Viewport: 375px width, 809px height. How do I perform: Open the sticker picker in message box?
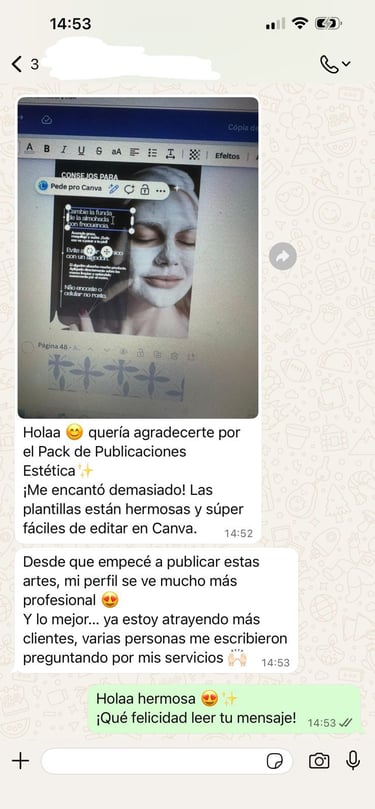pyautogui.click(x=274, y=761)
